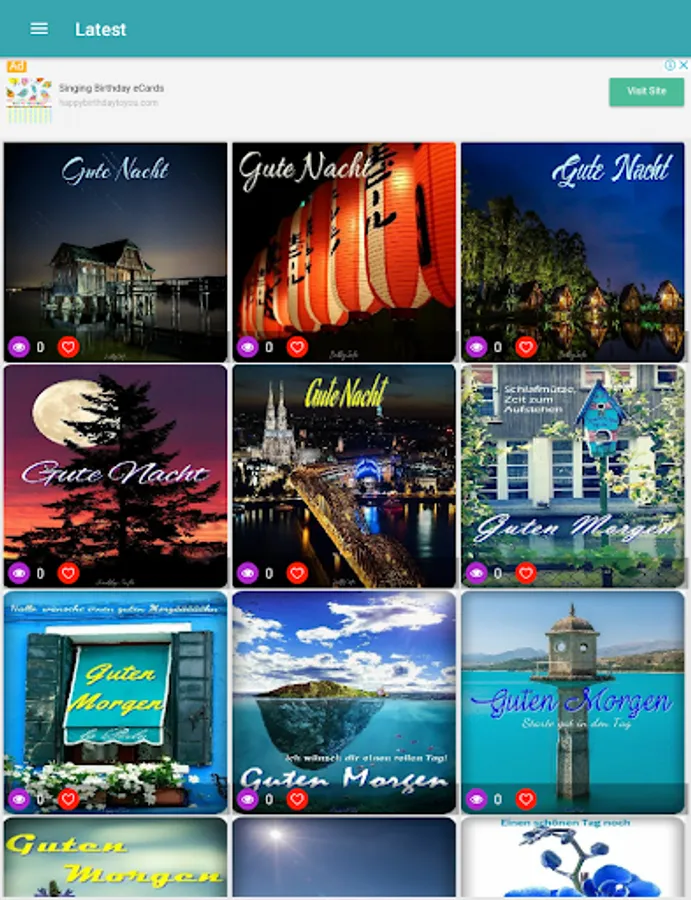The image size is (691, 900).
Task: Open the Guten Morgen floating island image
Action: [344, 692]
